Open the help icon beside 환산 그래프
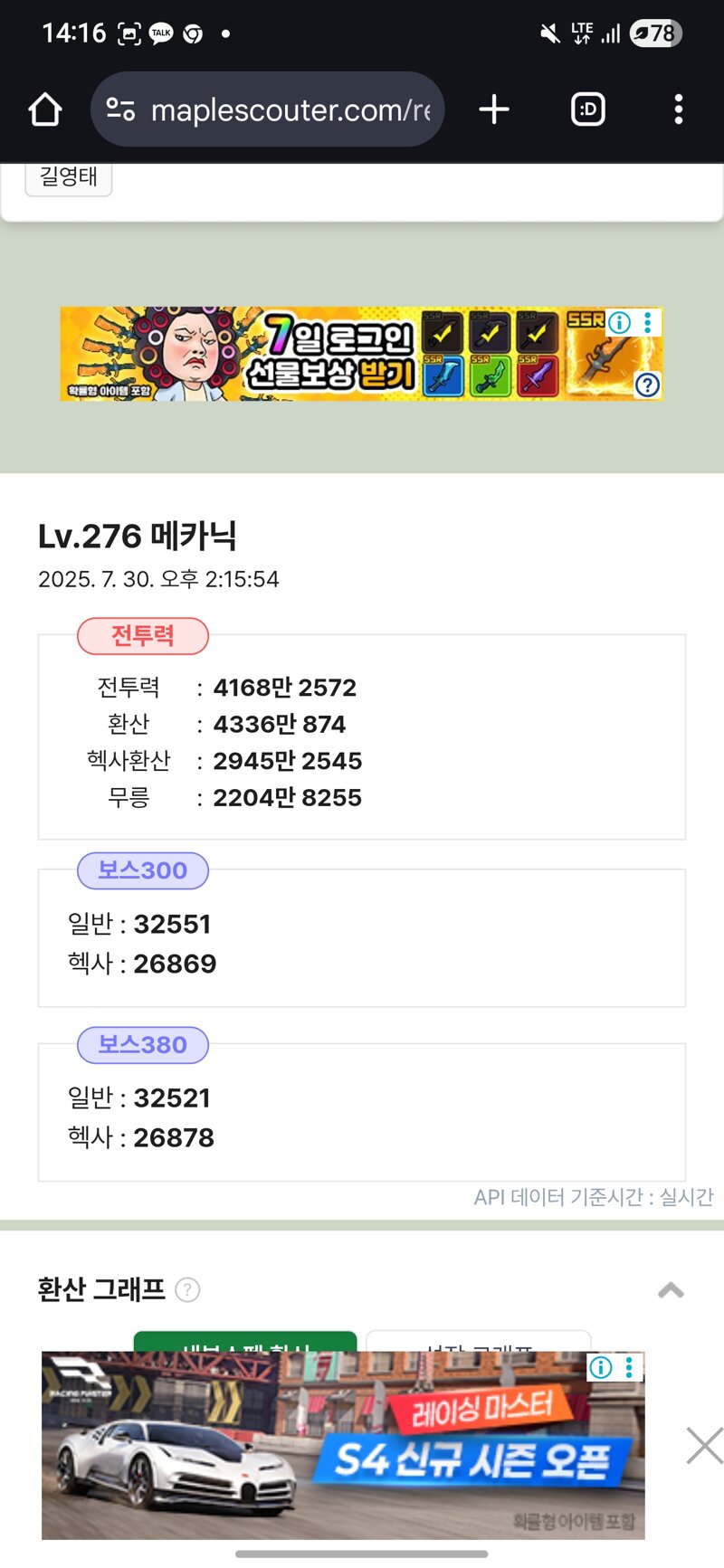The height and width of the screenshot is (1568, 724). click(x=187, y=1289)
